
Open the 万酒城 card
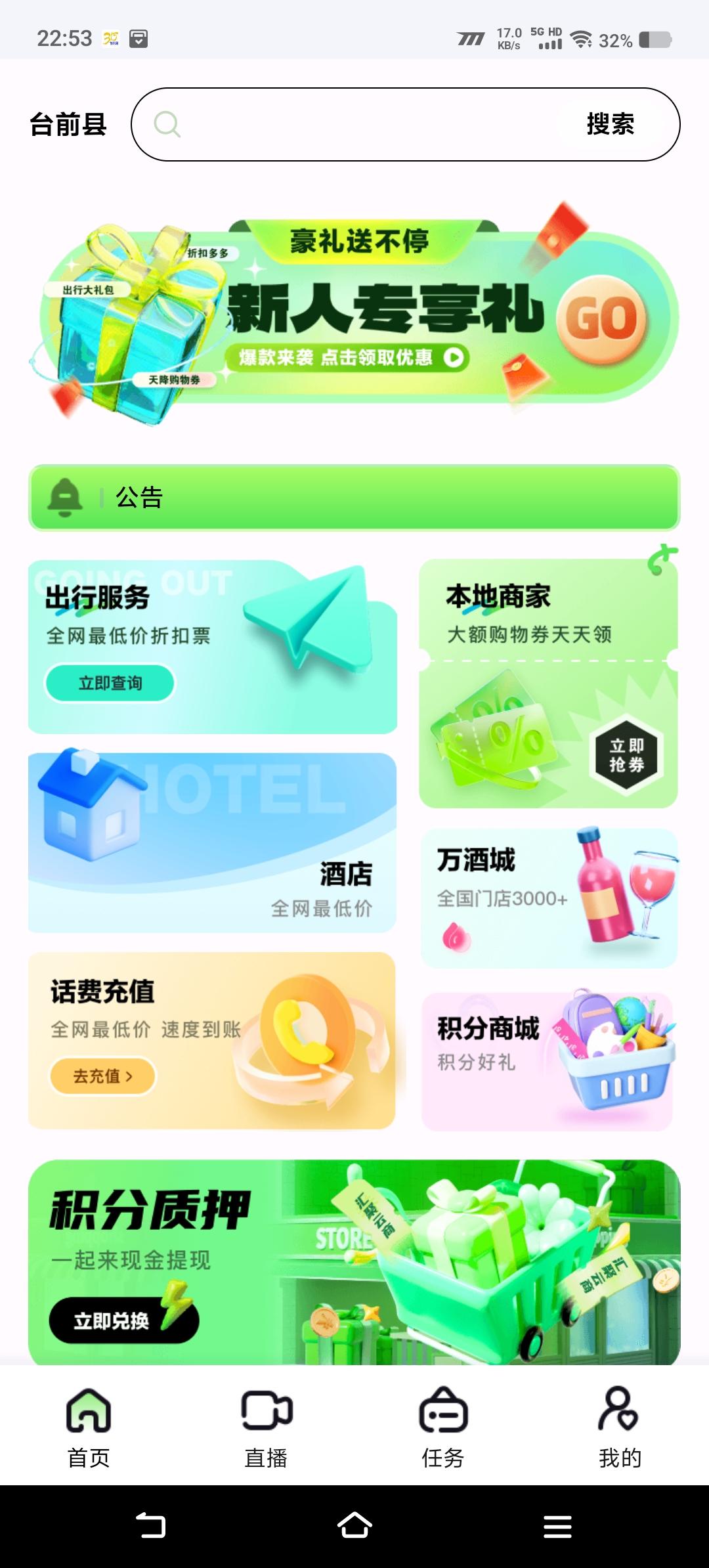point(548,897)
